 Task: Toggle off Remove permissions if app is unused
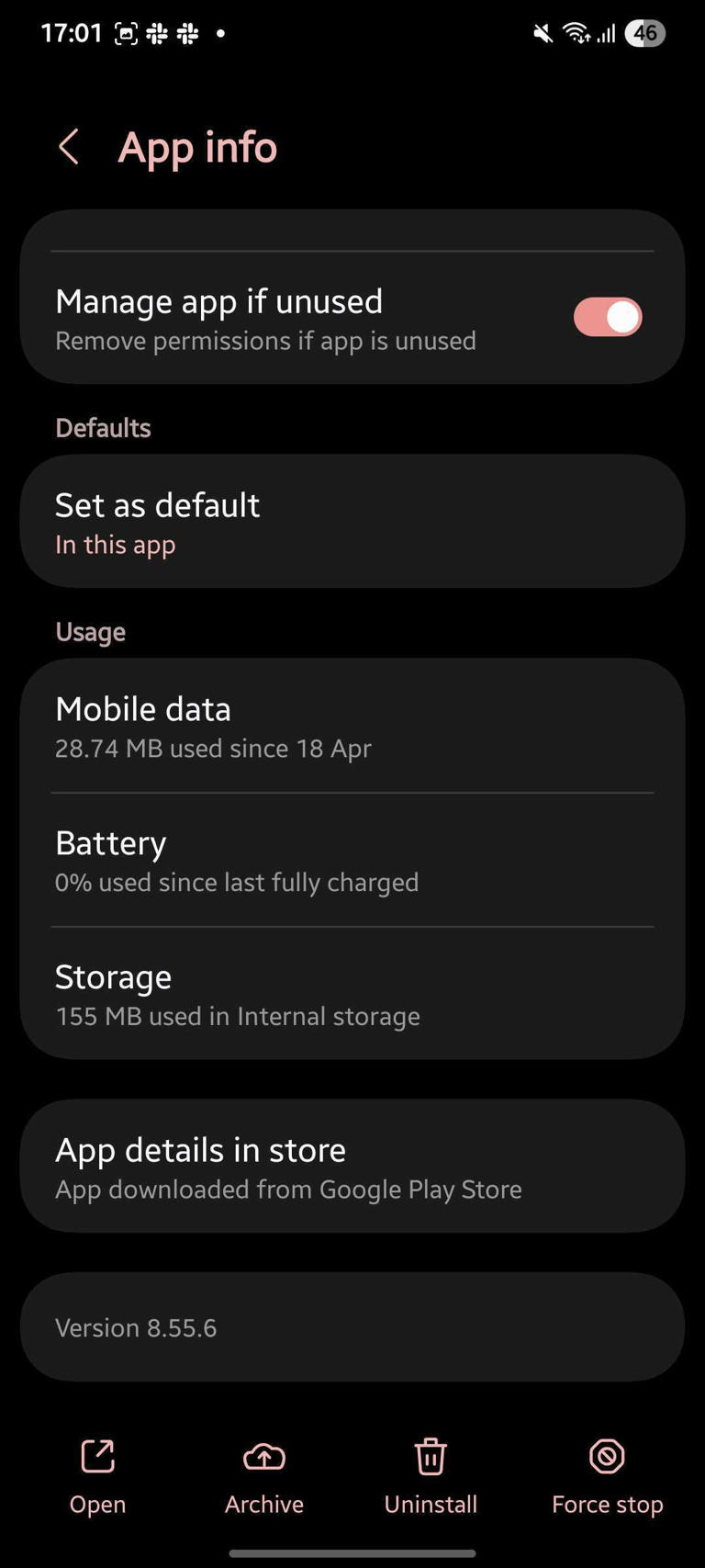(x=607, y=316)
